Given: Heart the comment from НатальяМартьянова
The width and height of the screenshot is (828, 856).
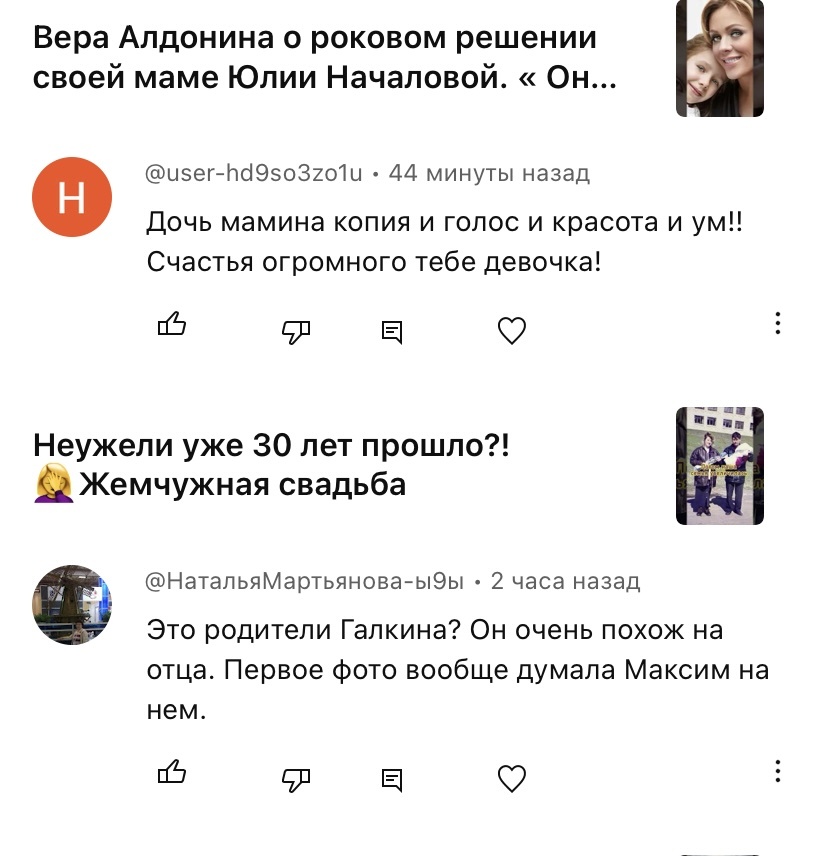Looking at the screenshot, I should point(512,778).
